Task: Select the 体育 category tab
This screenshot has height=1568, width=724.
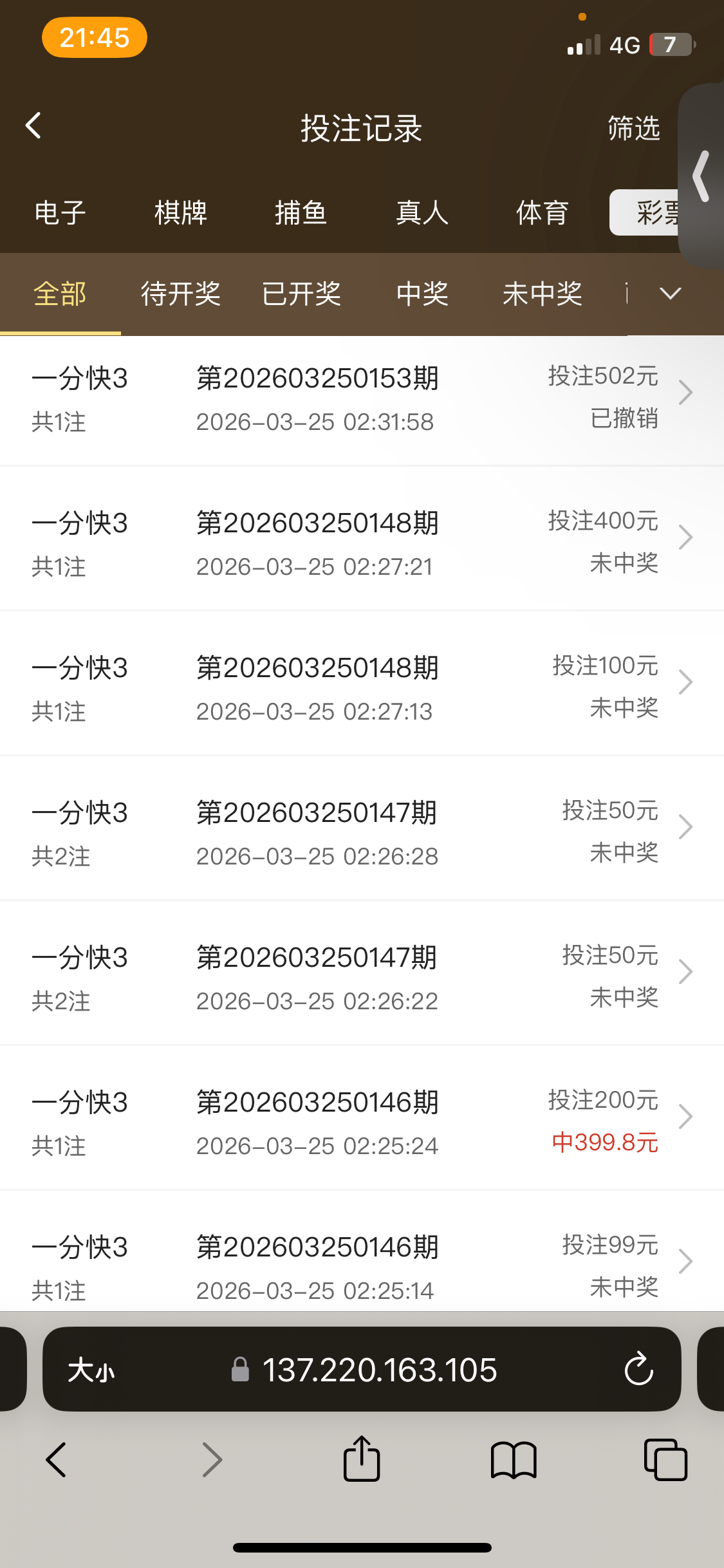Action: pyautogui.click(x=542, y=213)
